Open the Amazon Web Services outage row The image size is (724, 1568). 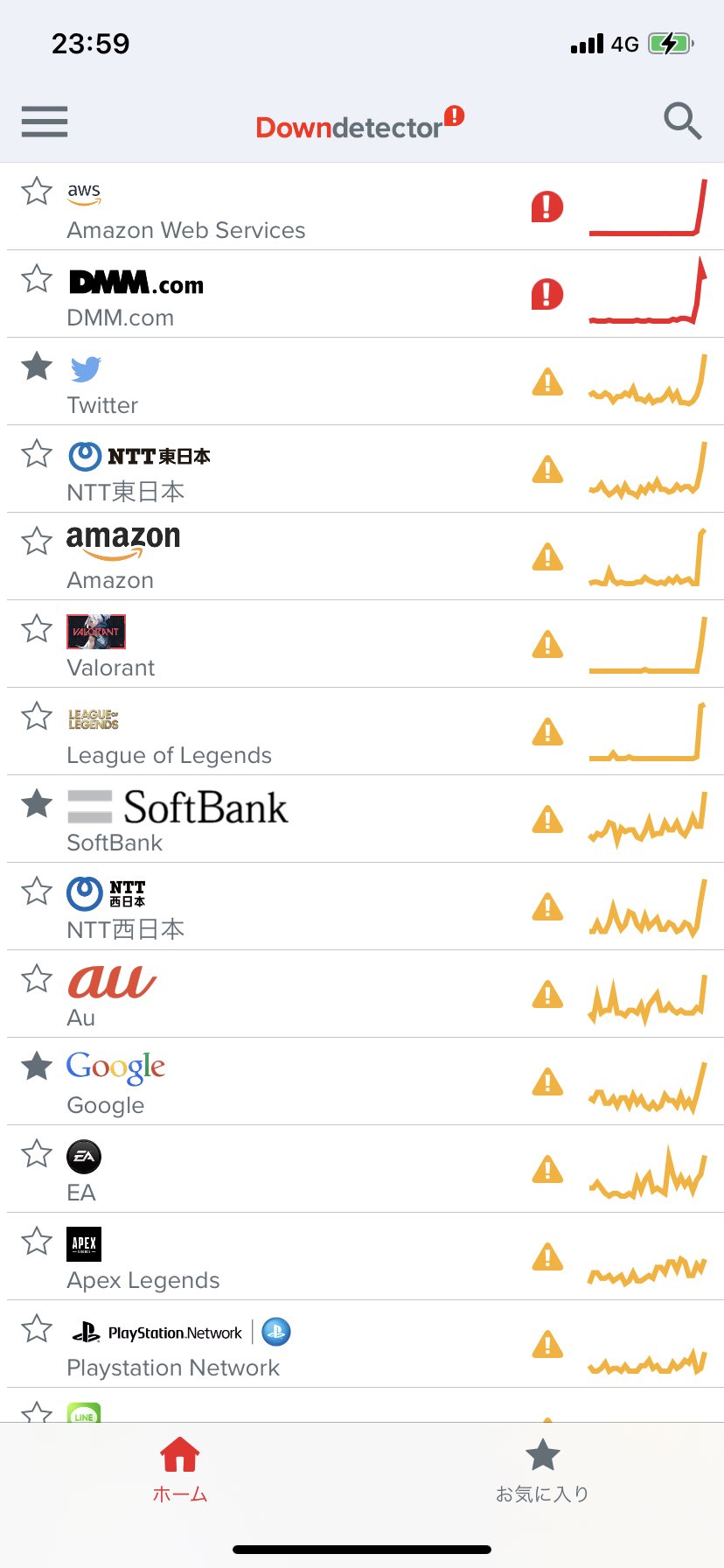click(362, 206)
